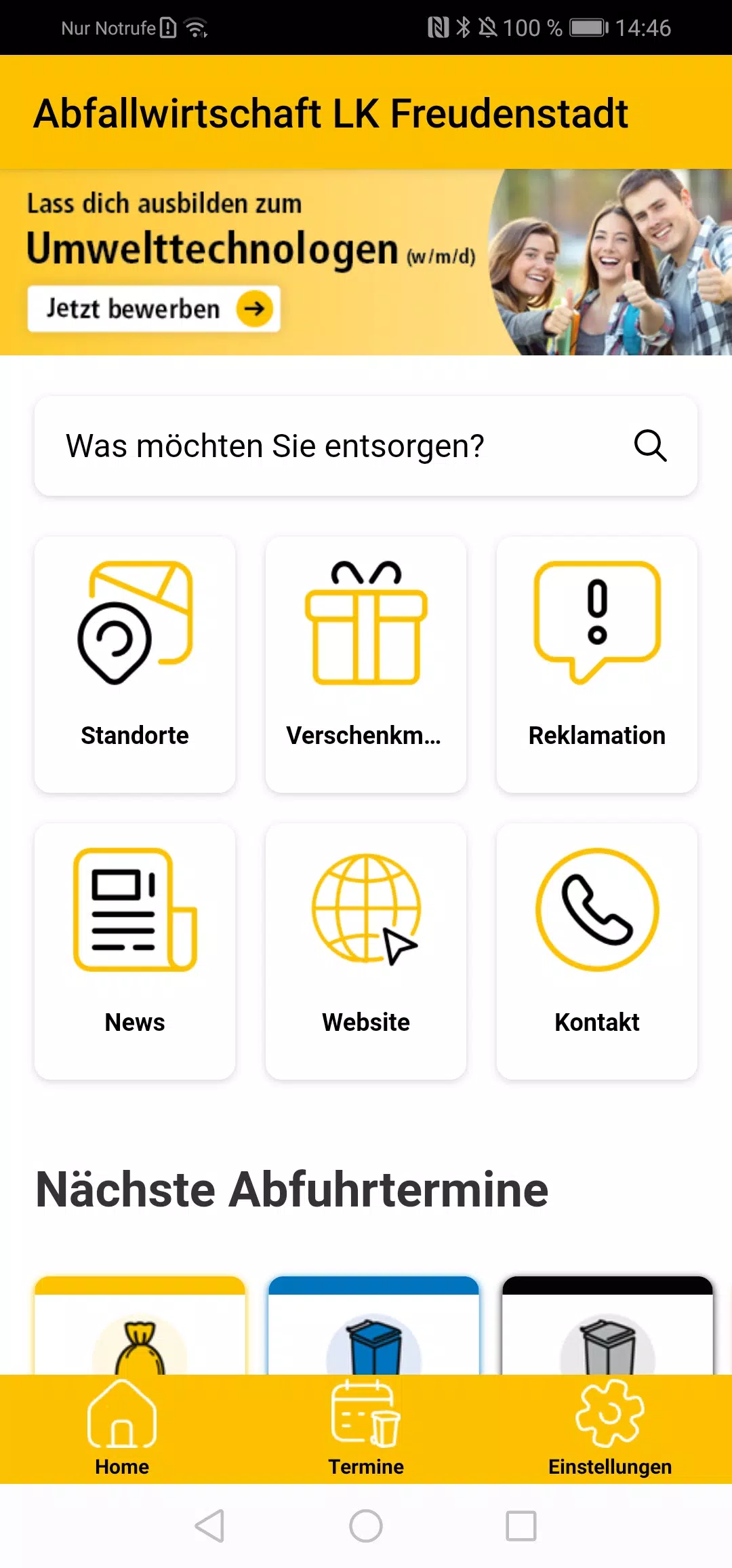Open the News tile

[x=135, y=951]
